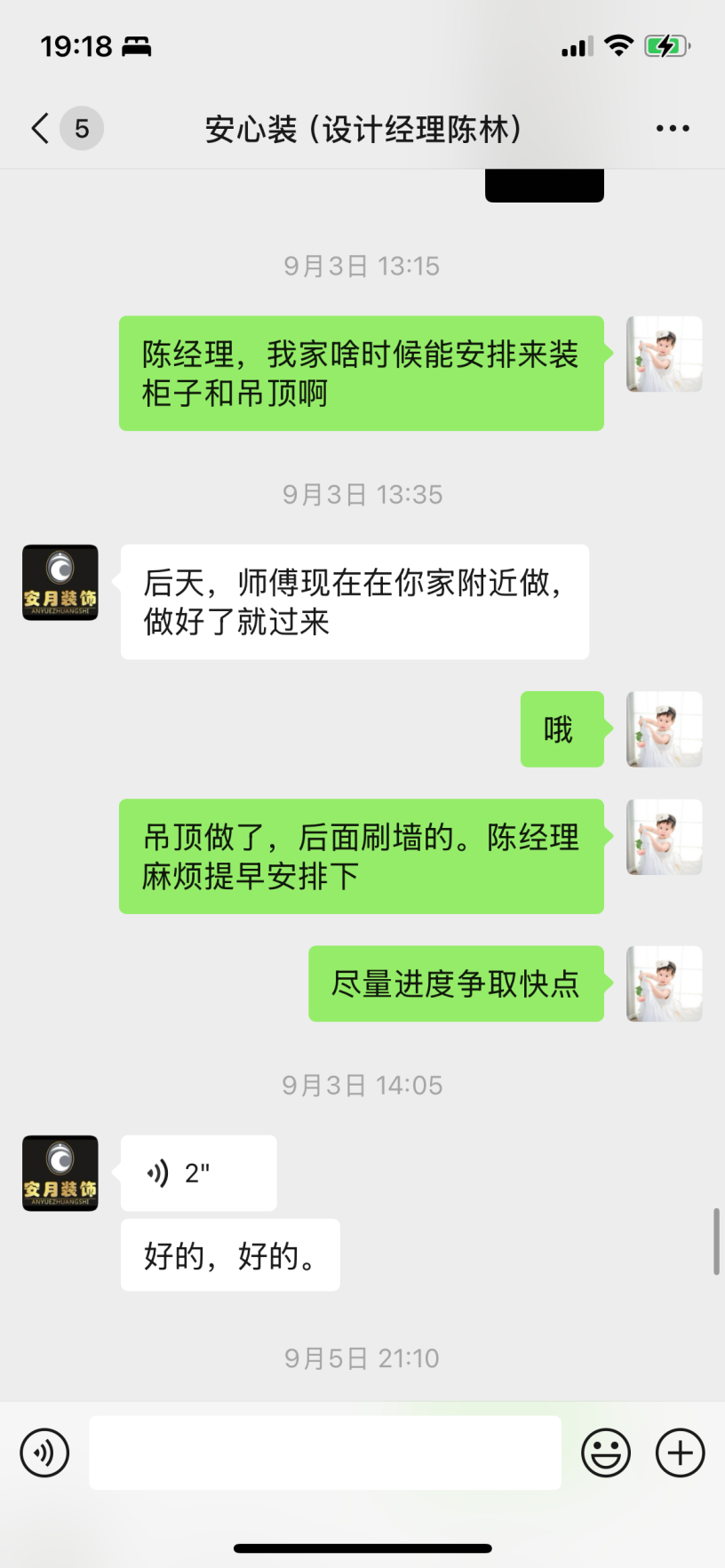View my avatar beside the 哦 message
This screenshot has width=725, height=1568.
[664, 729]
